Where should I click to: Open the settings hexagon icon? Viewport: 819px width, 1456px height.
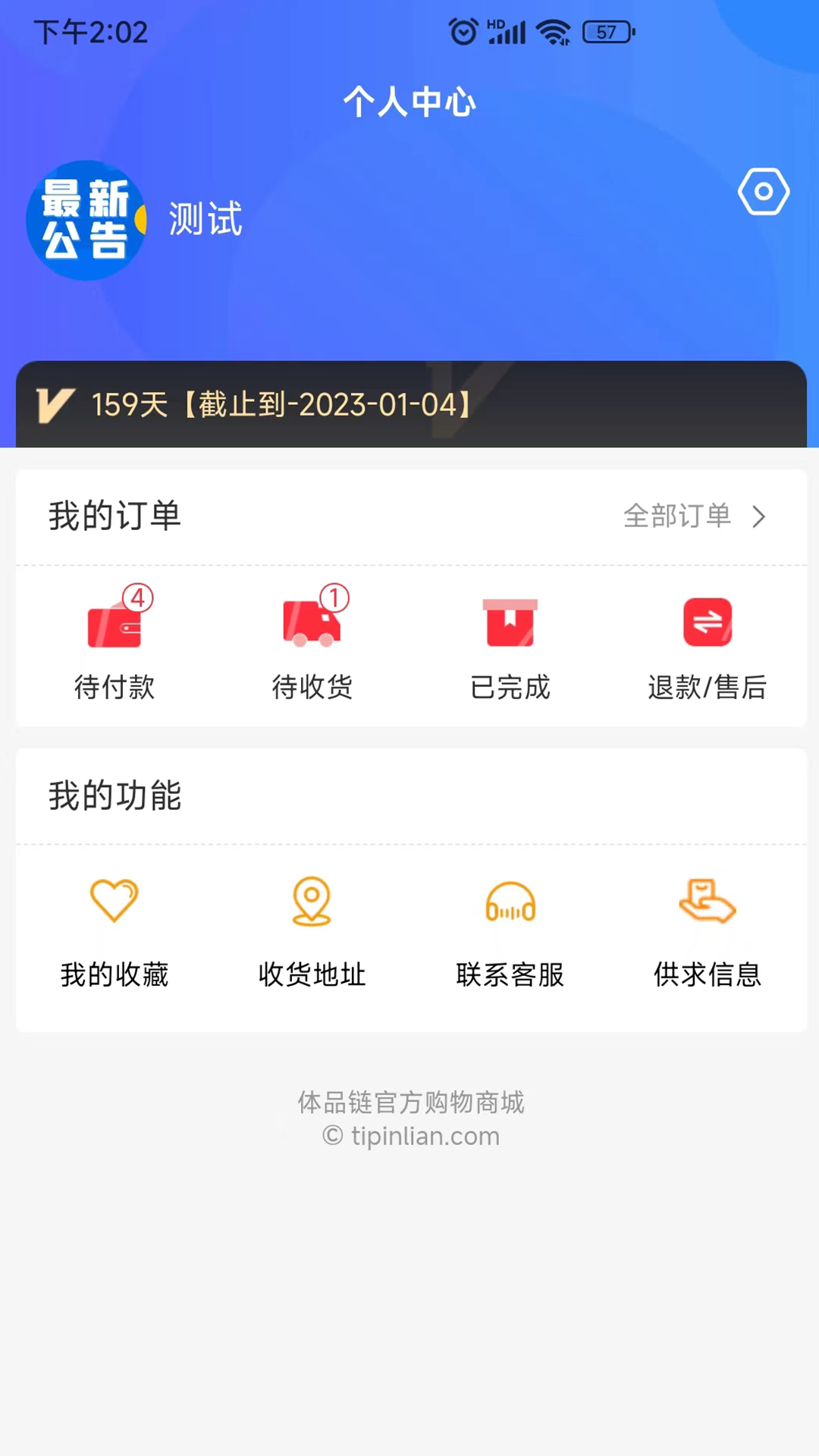tap(763, 191)
